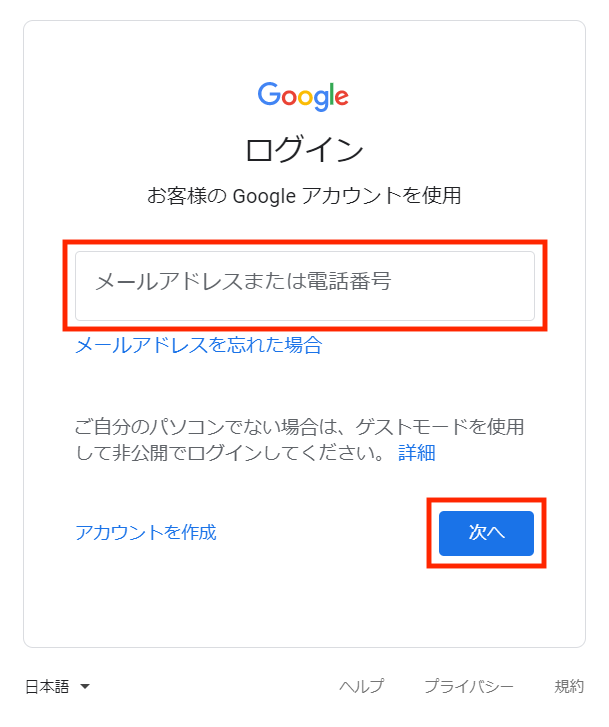Open メールアドレスを忘れた場合 link
609x727 pixels.
point(198,346)
